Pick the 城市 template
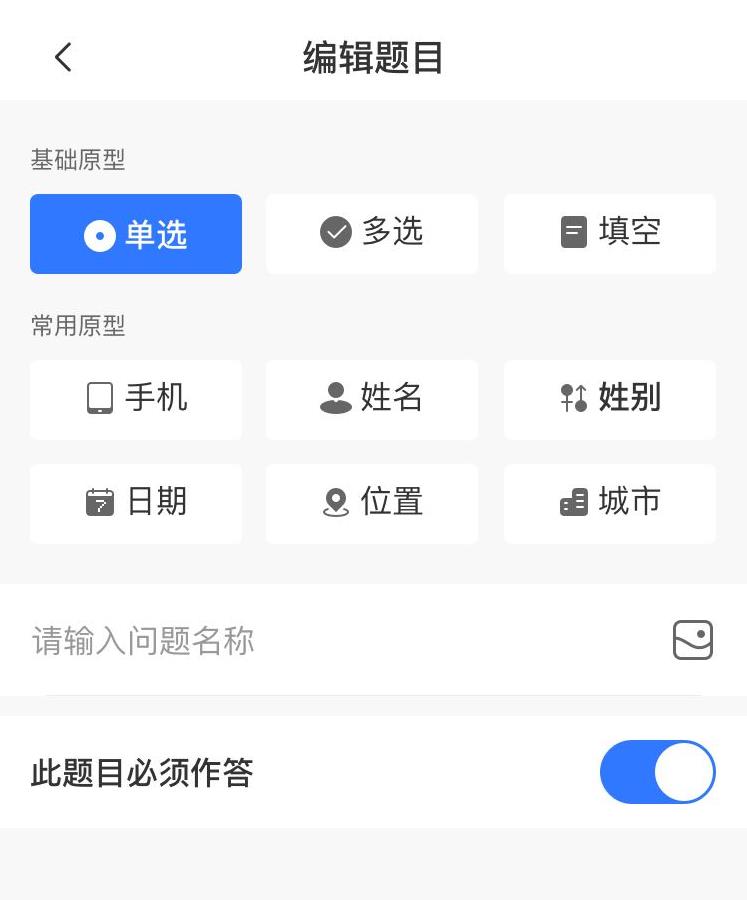The height and width of the screenshot is (900, 747). point(610,503)
